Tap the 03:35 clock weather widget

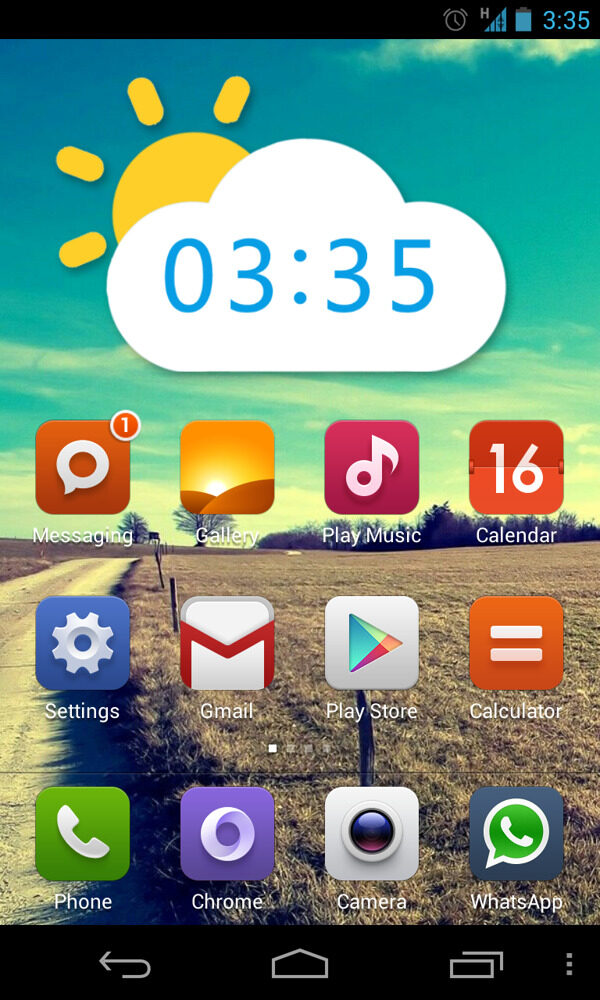pyautogui.click(x=300, y=272)
